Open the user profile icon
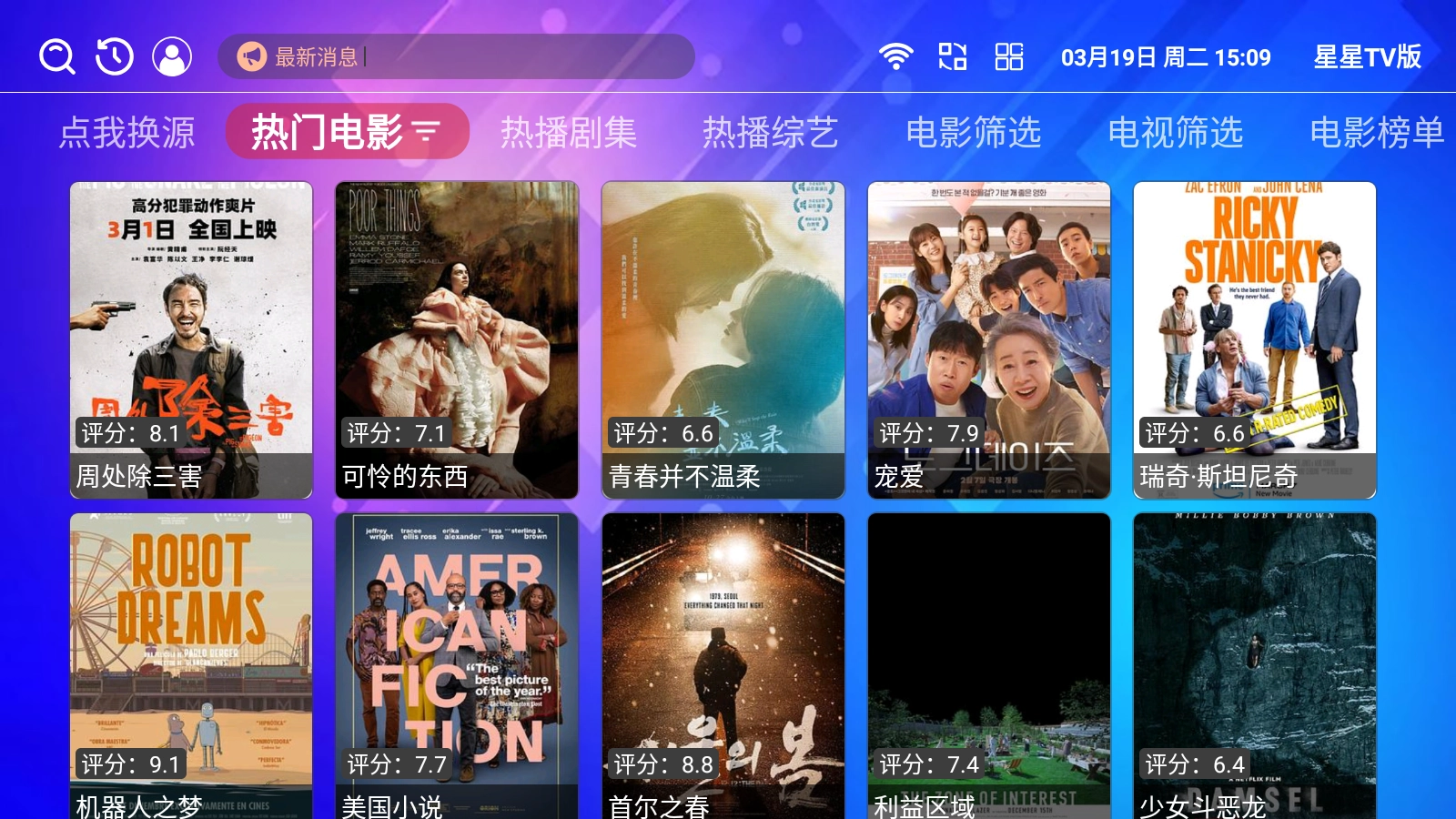The image size is (1456, 819). [x=172, y=56]
